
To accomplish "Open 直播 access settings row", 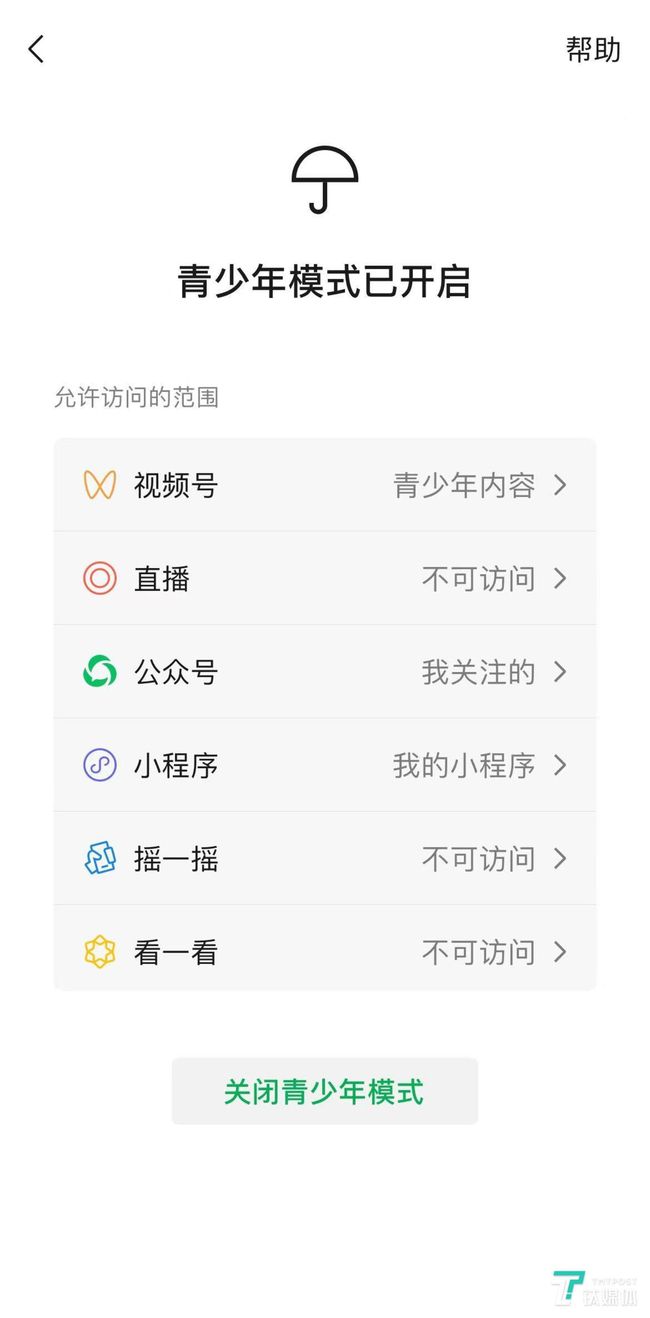I will 325,578.
